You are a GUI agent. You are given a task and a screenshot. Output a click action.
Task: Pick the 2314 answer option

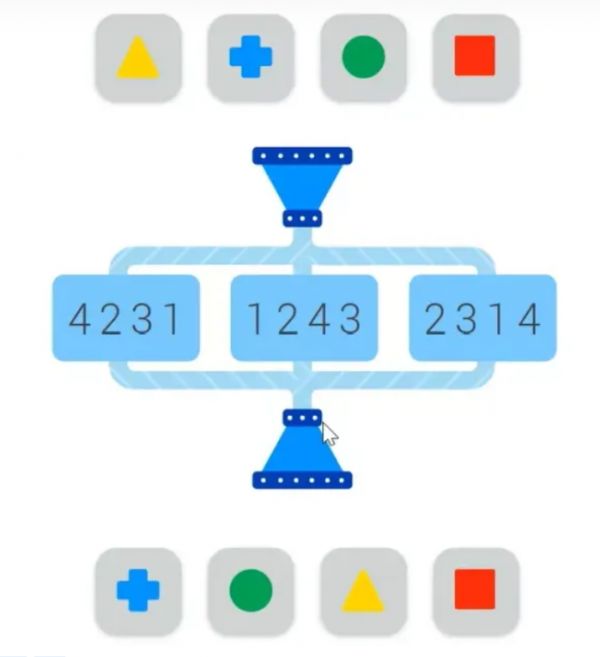(482, 318)
